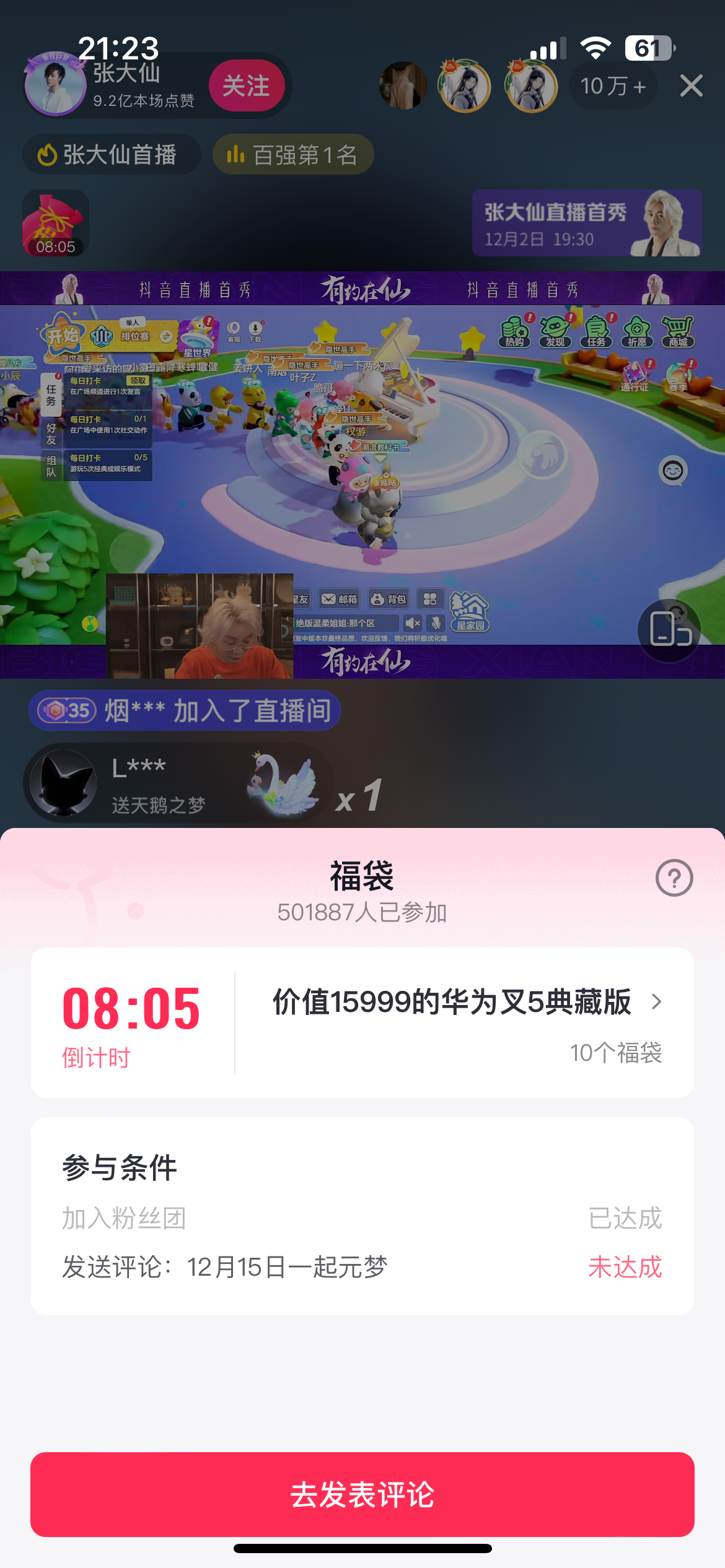Open L***'s gift message avatar
Viewport: 725px width, 1568px height.
[x=64, y=783]
